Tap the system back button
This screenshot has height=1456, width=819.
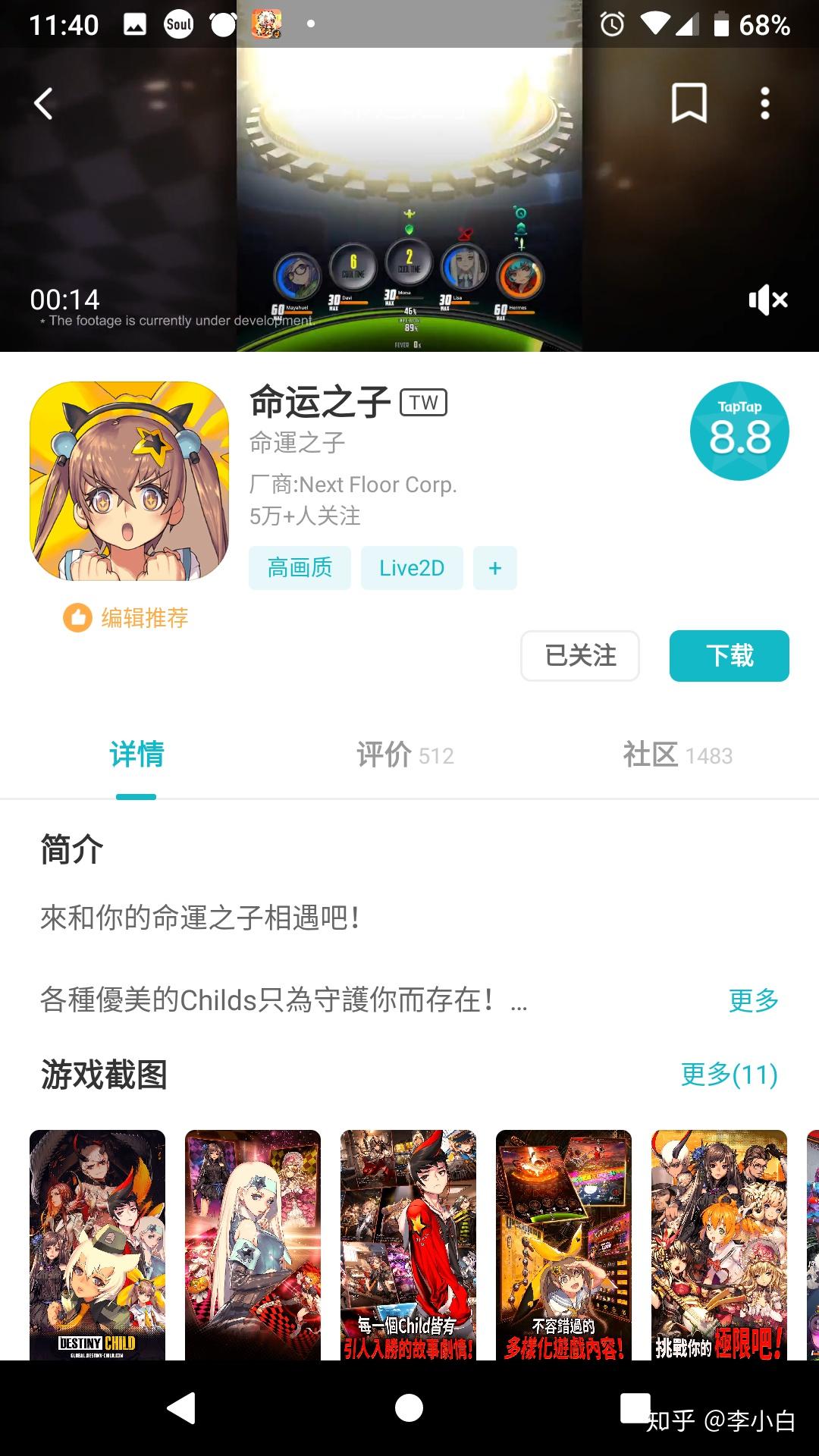coord(182,1408)
